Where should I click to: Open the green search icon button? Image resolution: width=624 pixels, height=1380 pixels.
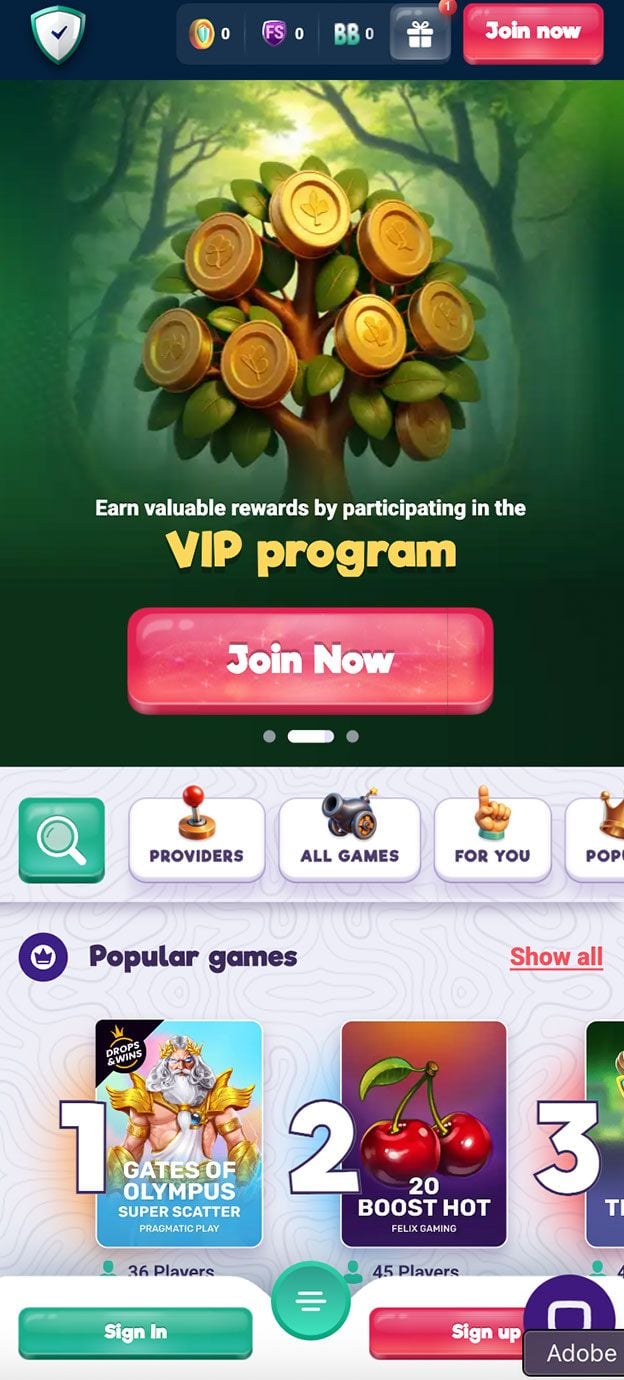[x=61, y=840]
